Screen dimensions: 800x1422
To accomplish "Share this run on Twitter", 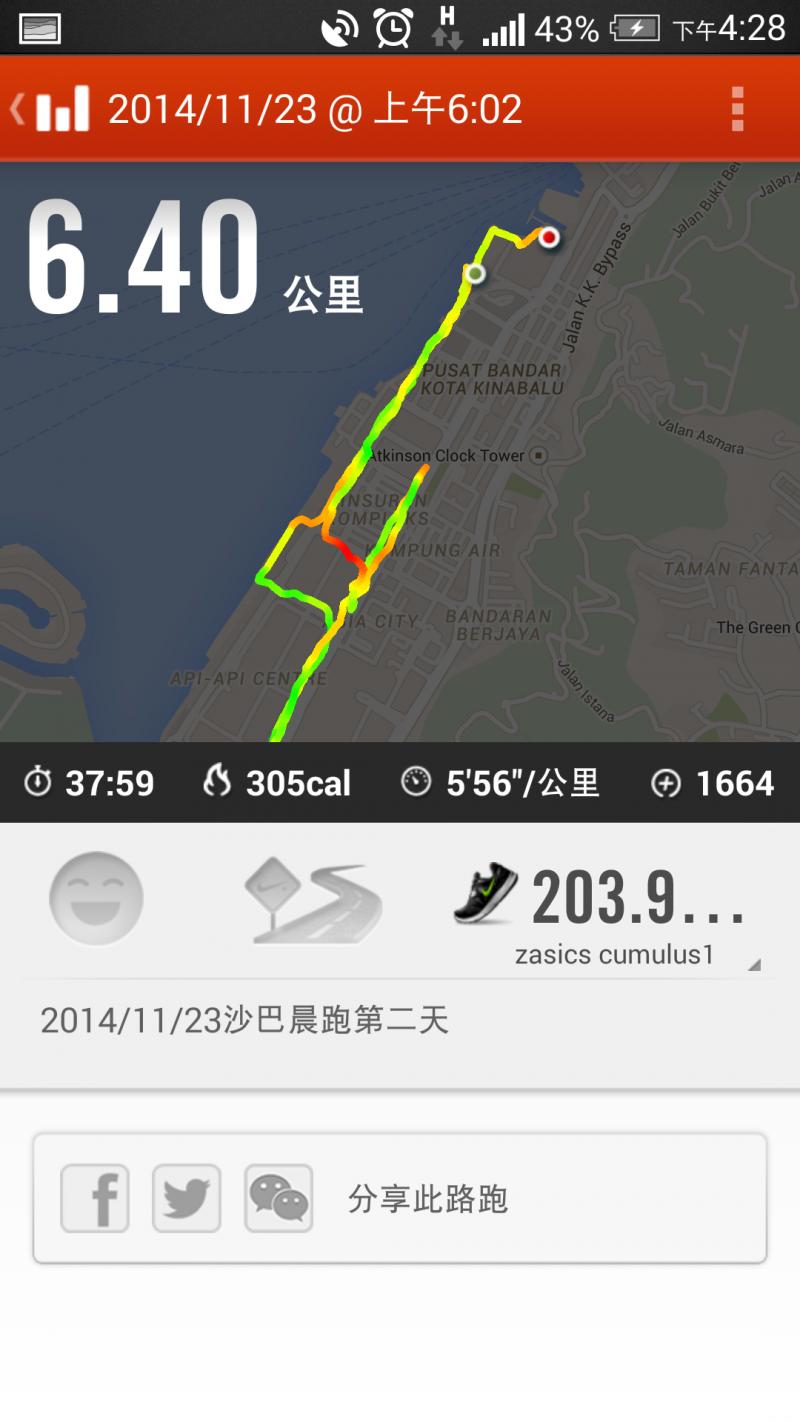I will pos(186,1198).
